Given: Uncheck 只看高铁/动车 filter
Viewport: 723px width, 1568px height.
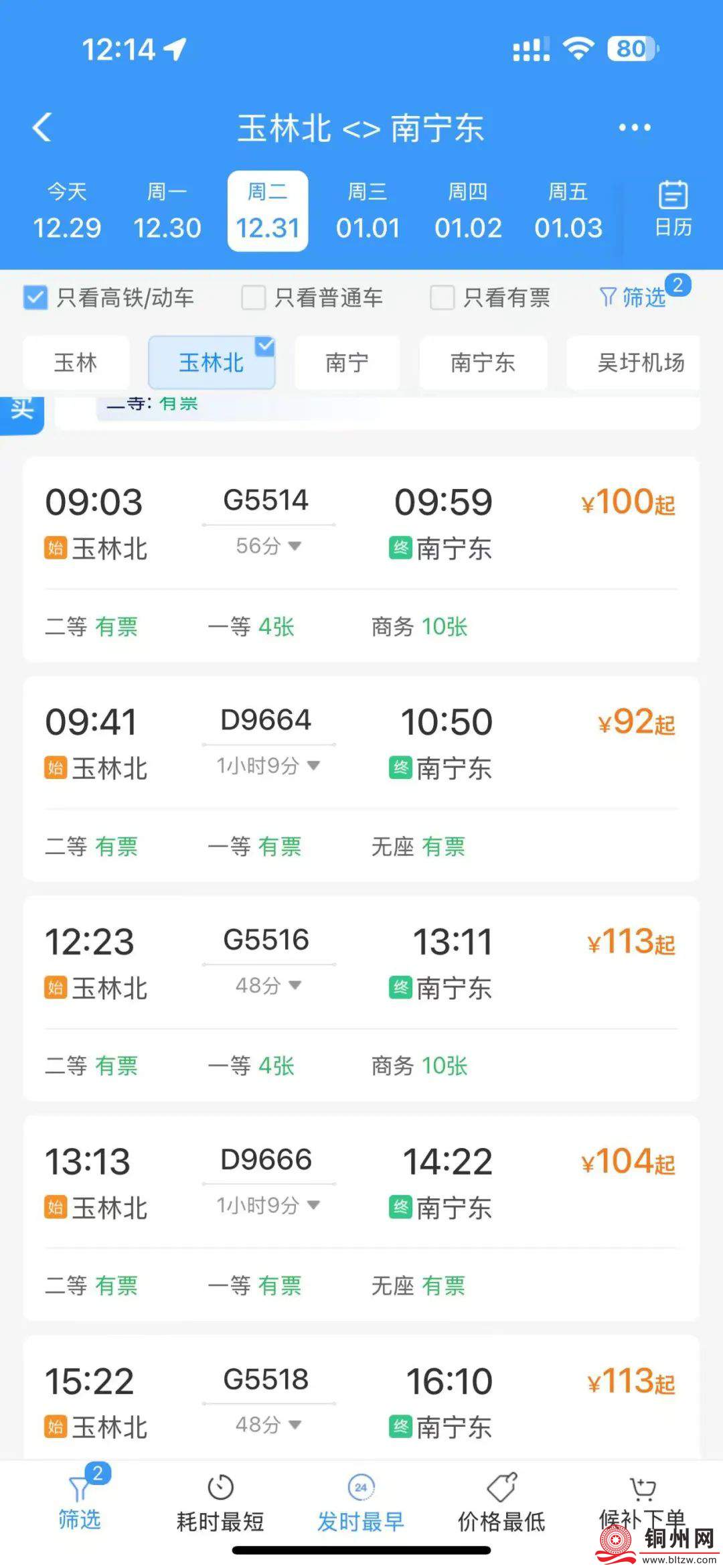Looking at the screenshot, I should [x=35, y=297].
